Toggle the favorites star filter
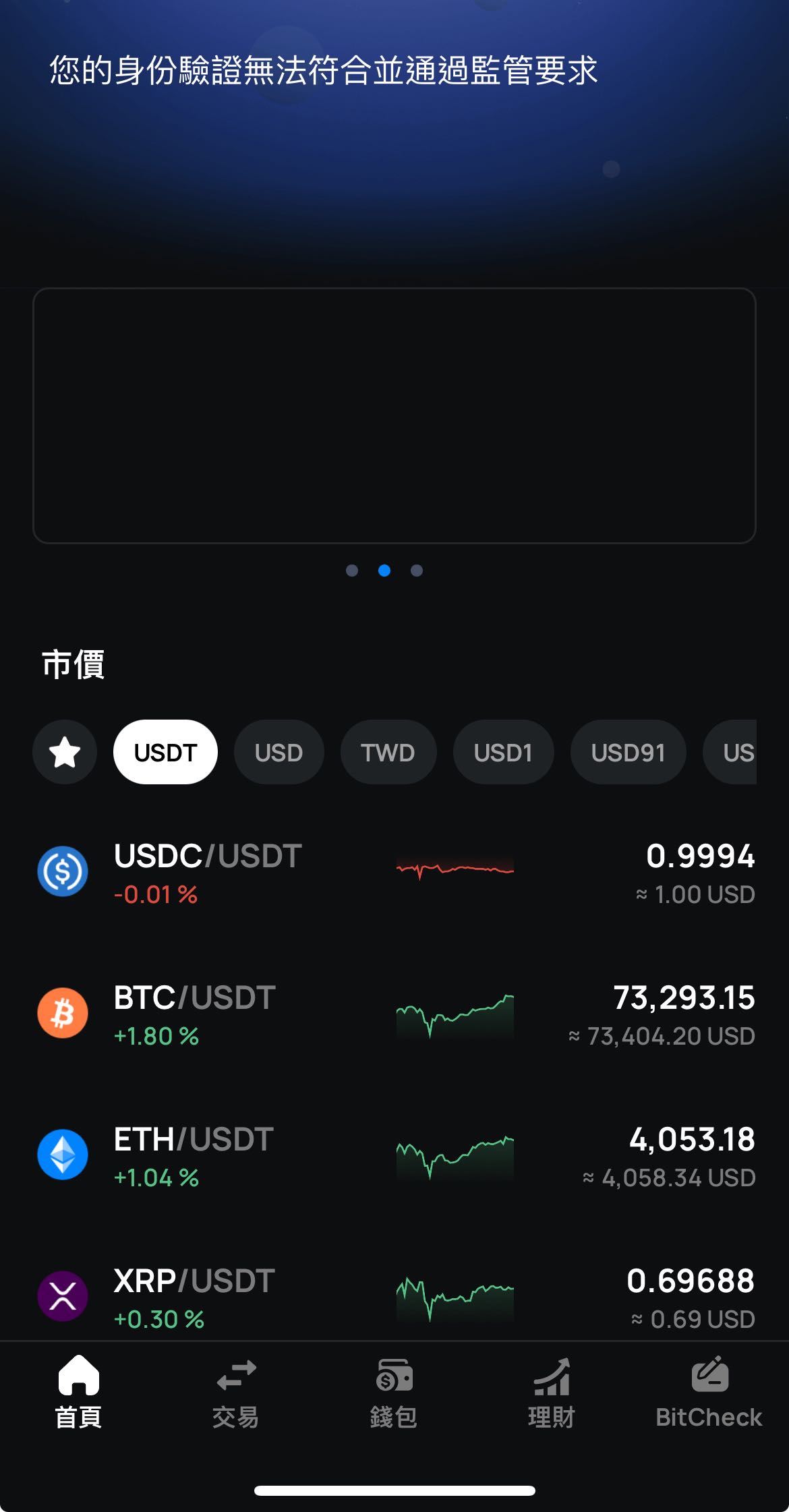This screenshot has width=789, height=1512. pos(64,752)
